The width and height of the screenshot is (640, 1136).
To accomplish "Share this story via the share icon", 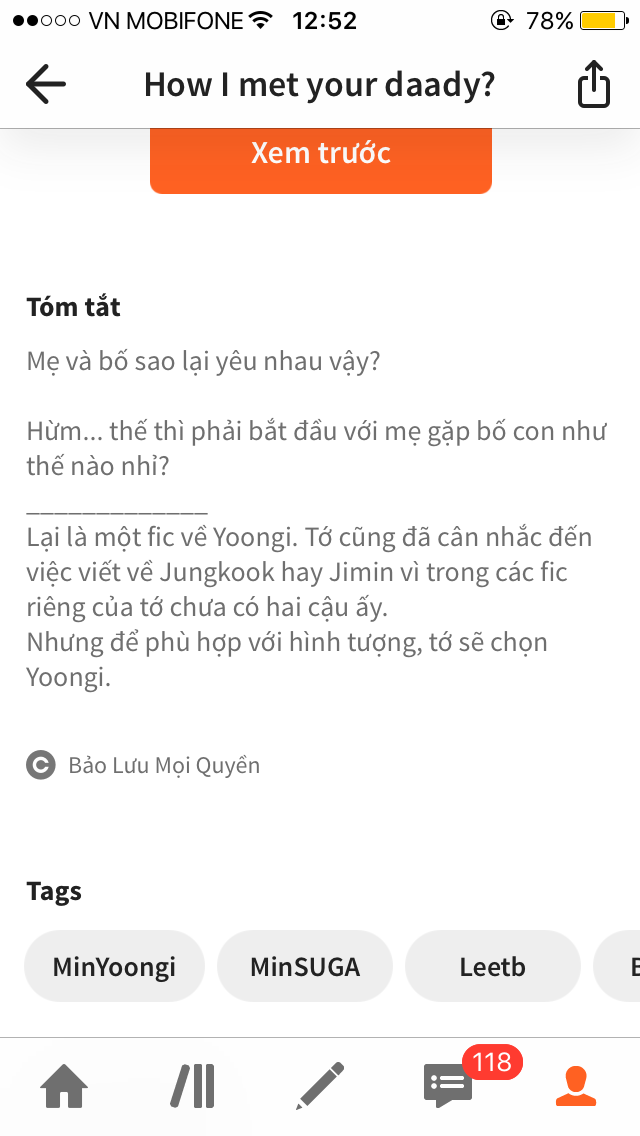I will [593, 83].
